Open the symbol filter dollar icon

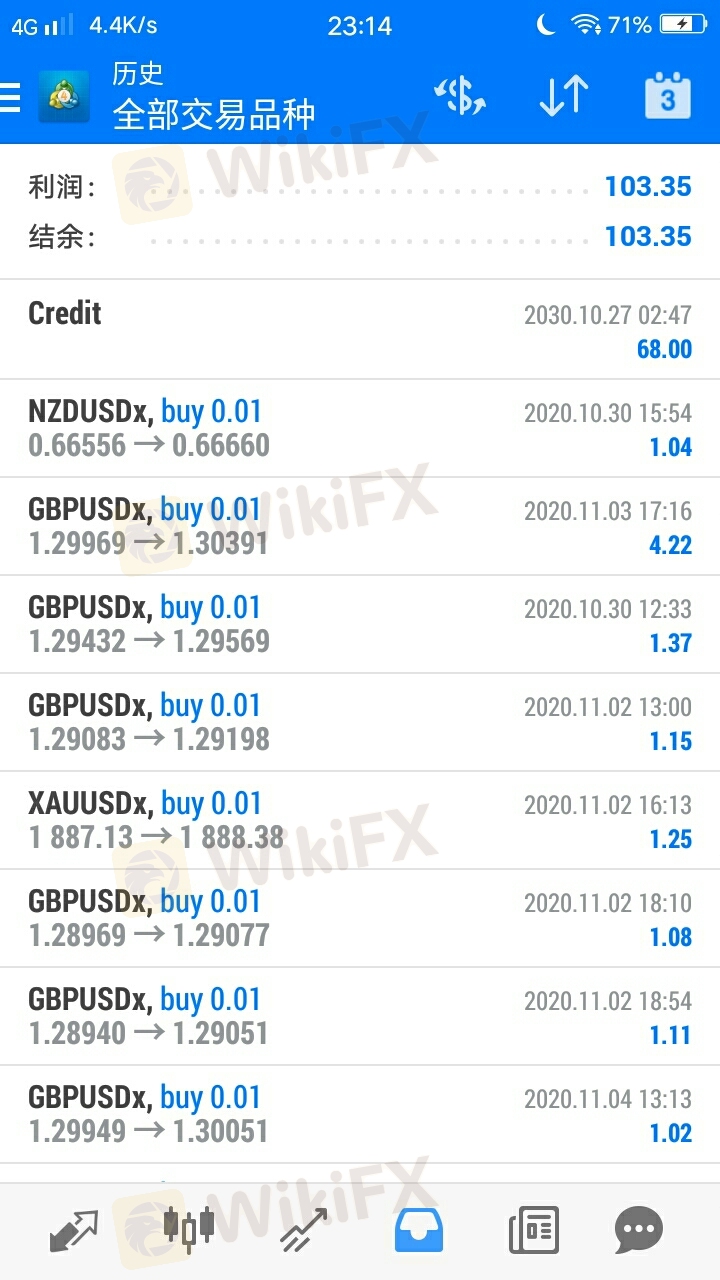click(460, 97)
